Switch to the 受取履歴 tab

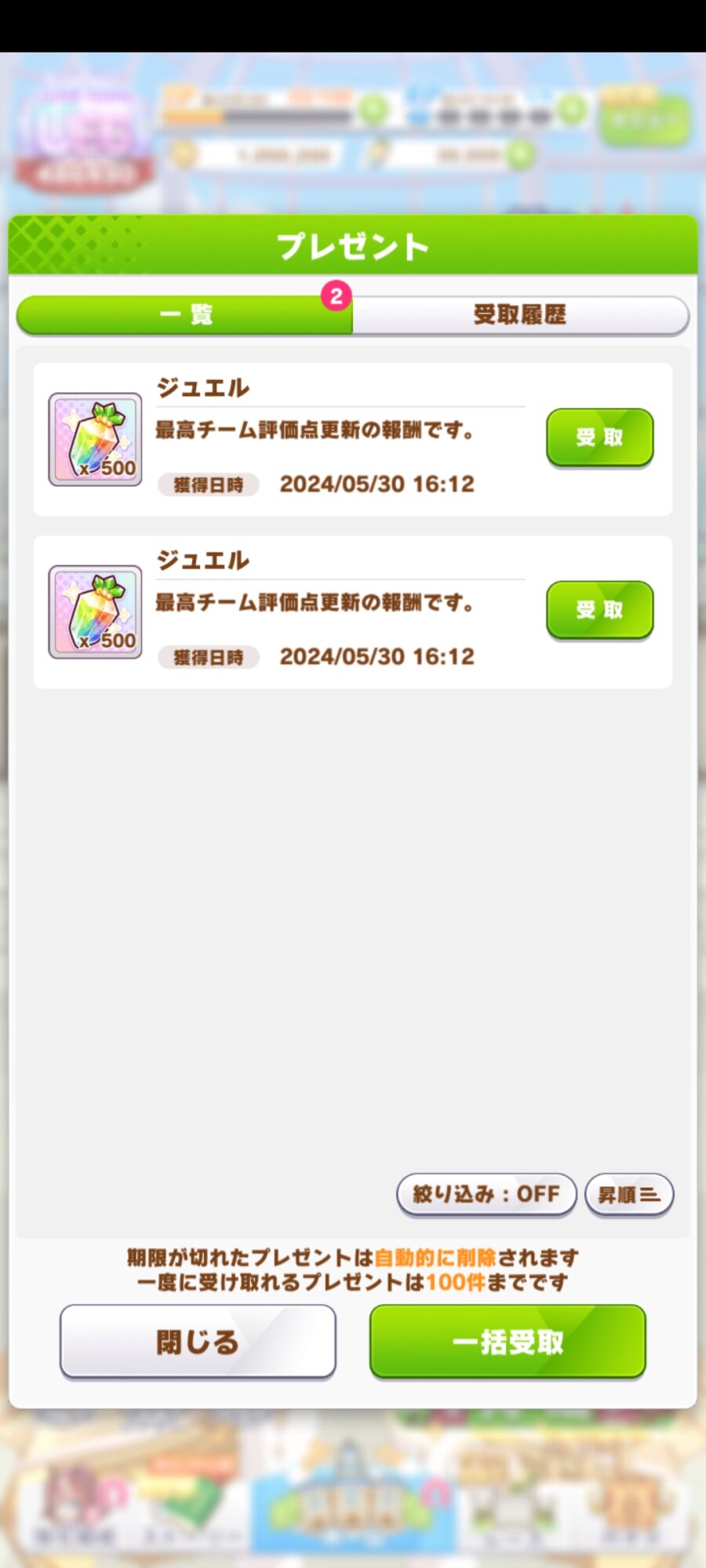coord(520,315)
